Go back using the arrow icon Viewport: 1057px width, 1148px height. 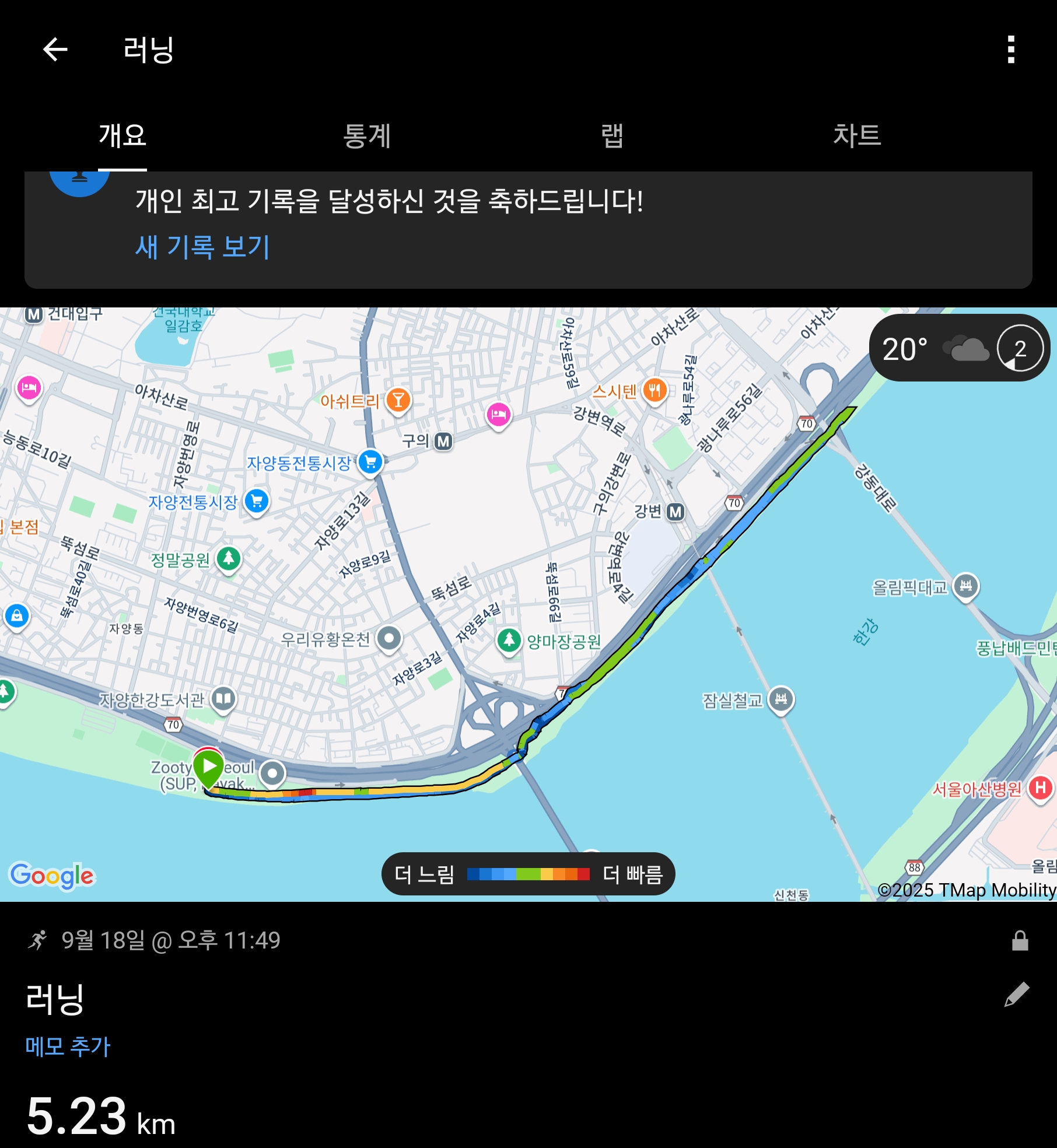[x=55, y=50]
